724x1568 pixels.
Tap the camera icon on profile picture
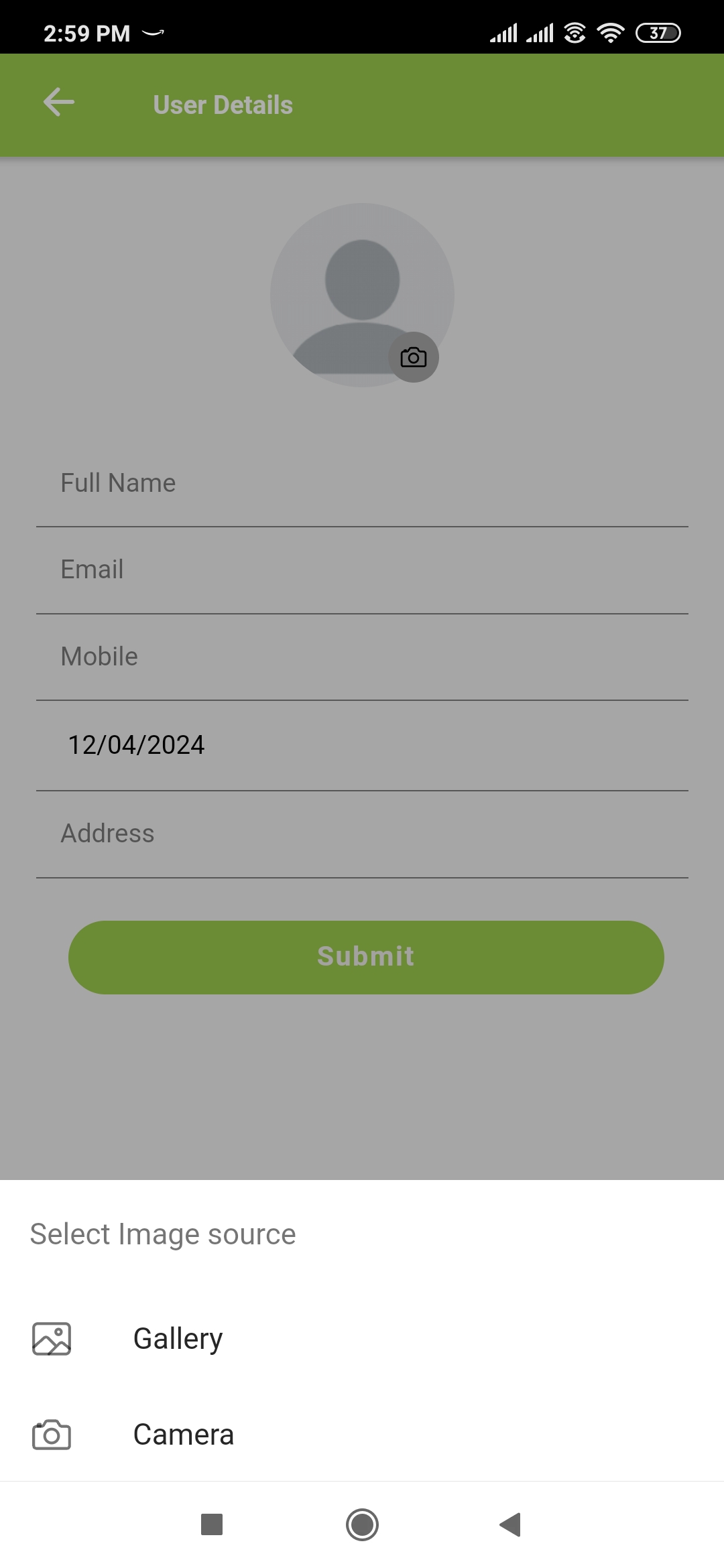point(414,357)
